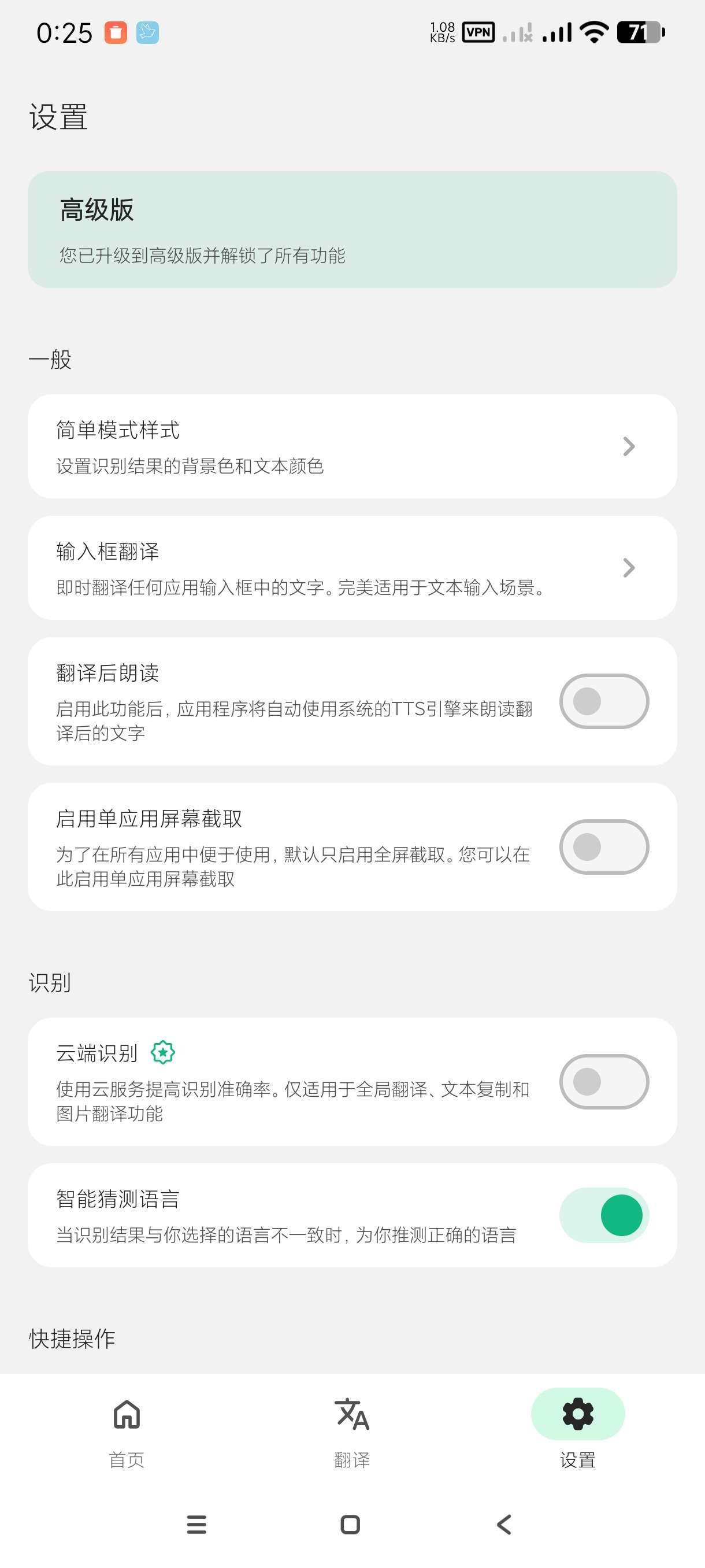This screenshot has height=1568, width=705.
Task: Enable the 翻译后朗读 switch
Action: (x=603, y=701)
